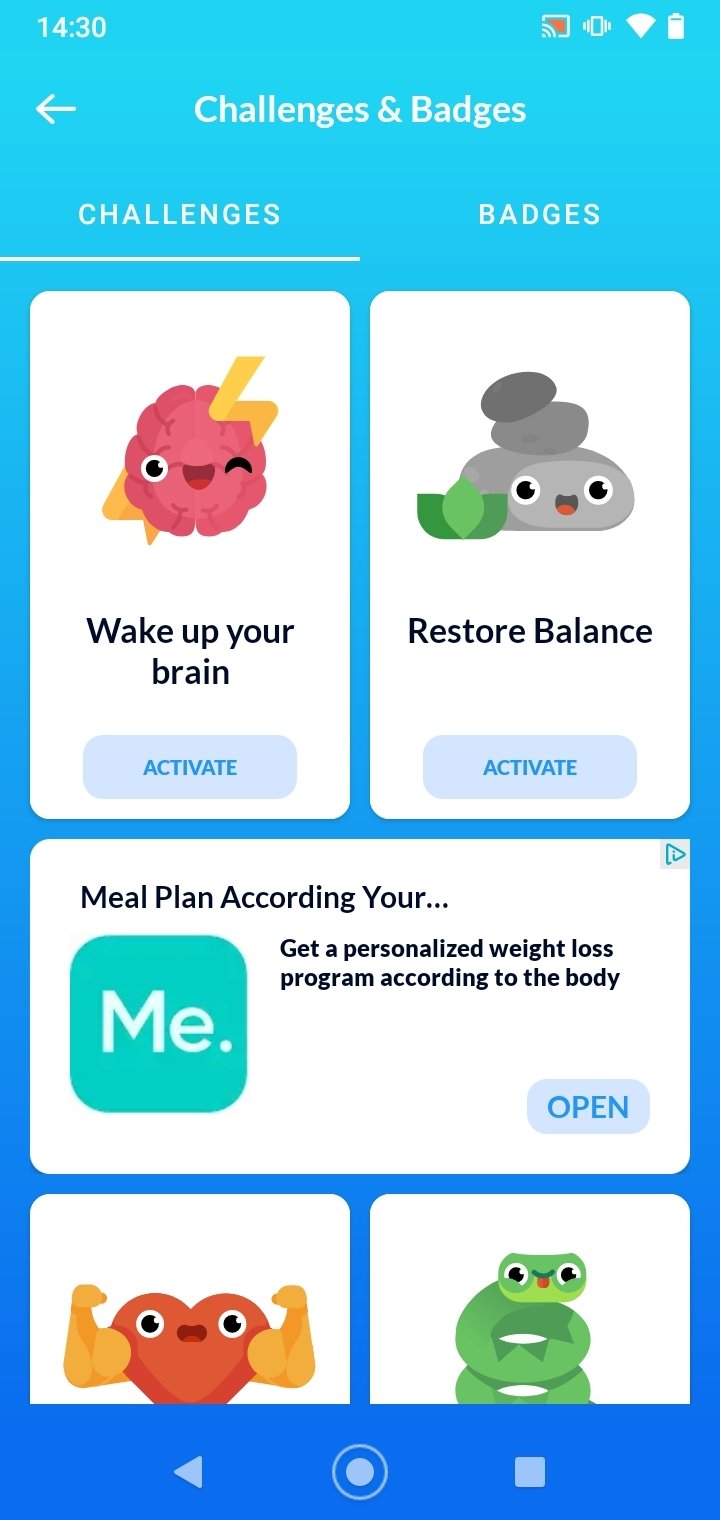
Task: Tap the system home button
Action: (360, 1472)
